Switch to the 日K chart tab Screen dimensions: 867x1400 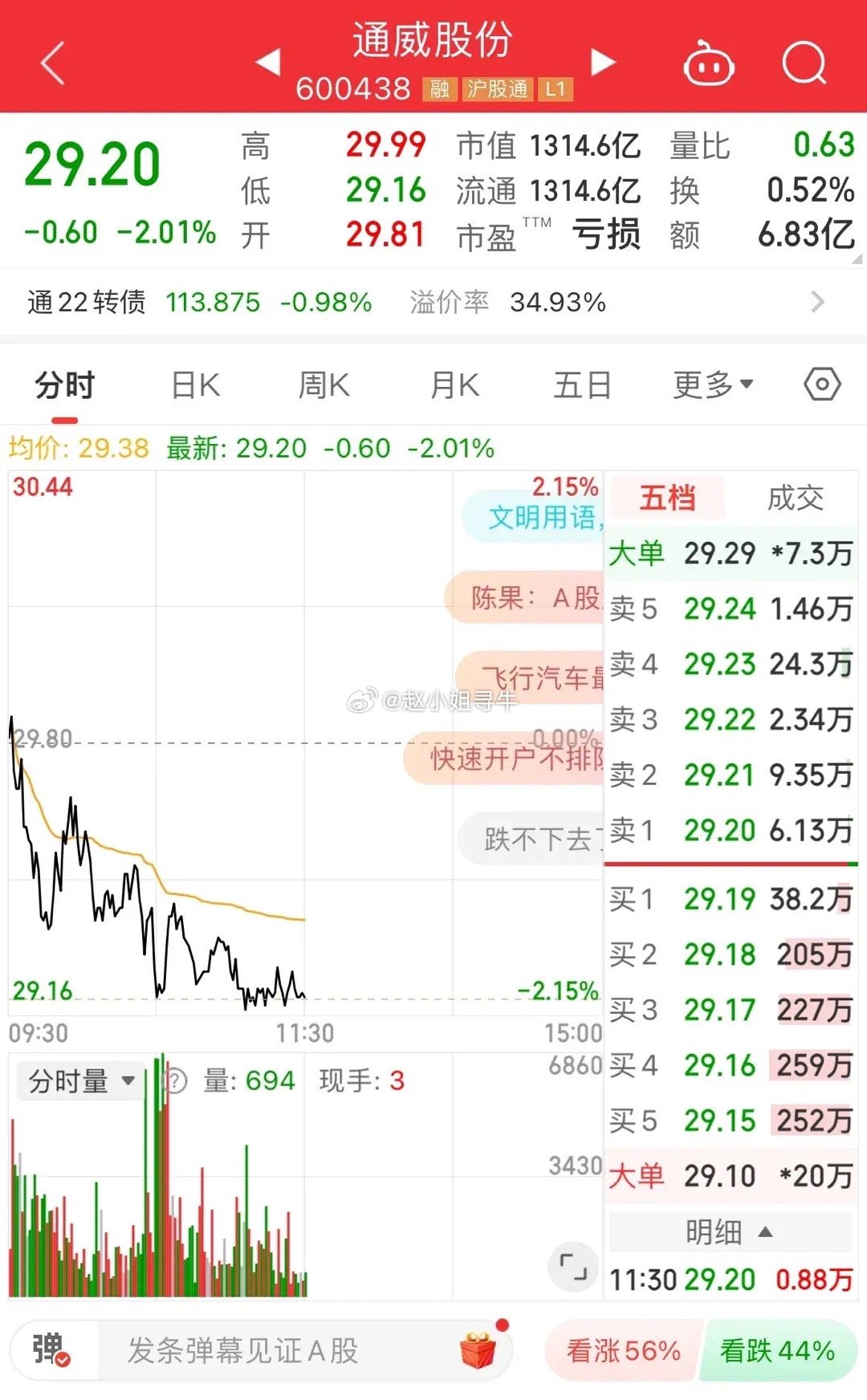[196, 385]
